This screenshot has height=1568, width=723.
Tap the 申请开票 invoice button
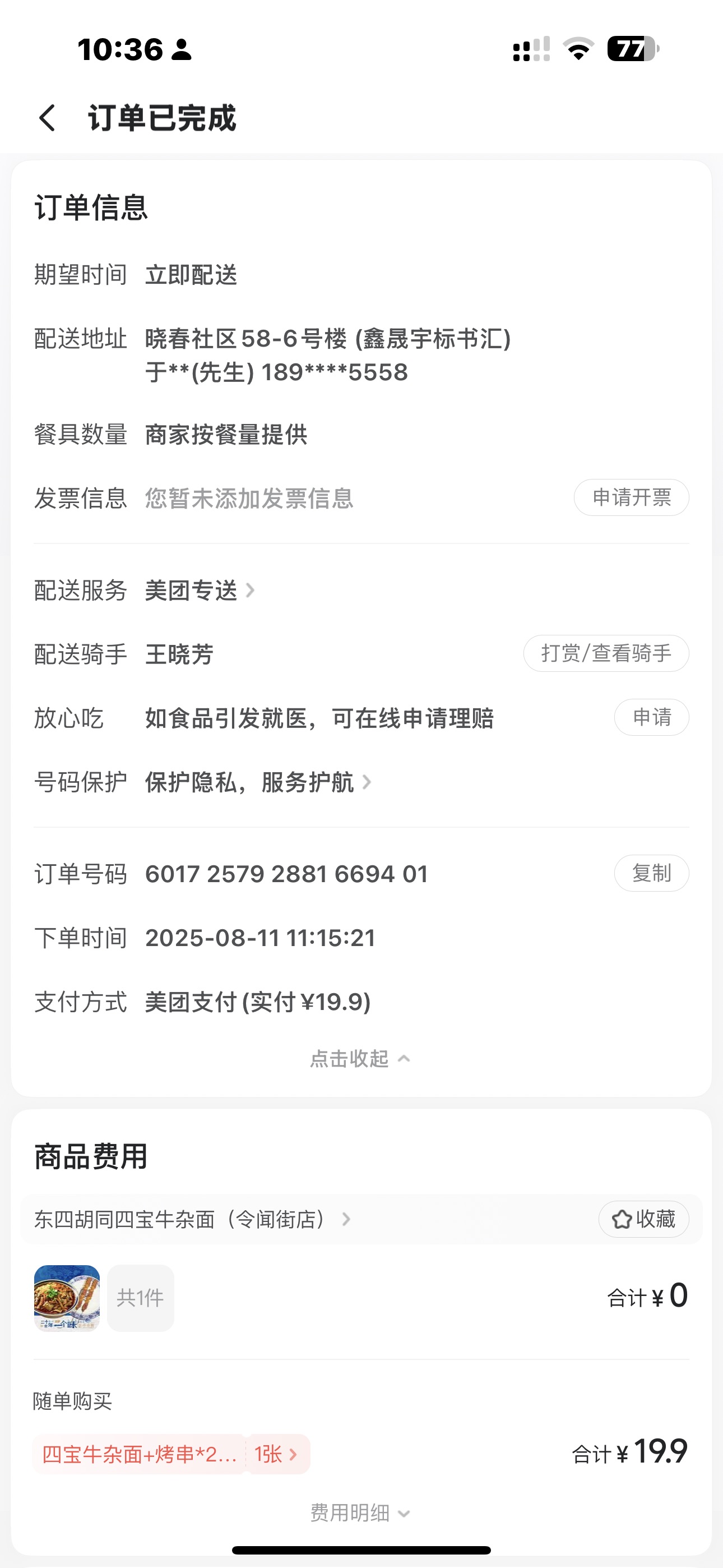pyautogui.click(x=631, y=497)
